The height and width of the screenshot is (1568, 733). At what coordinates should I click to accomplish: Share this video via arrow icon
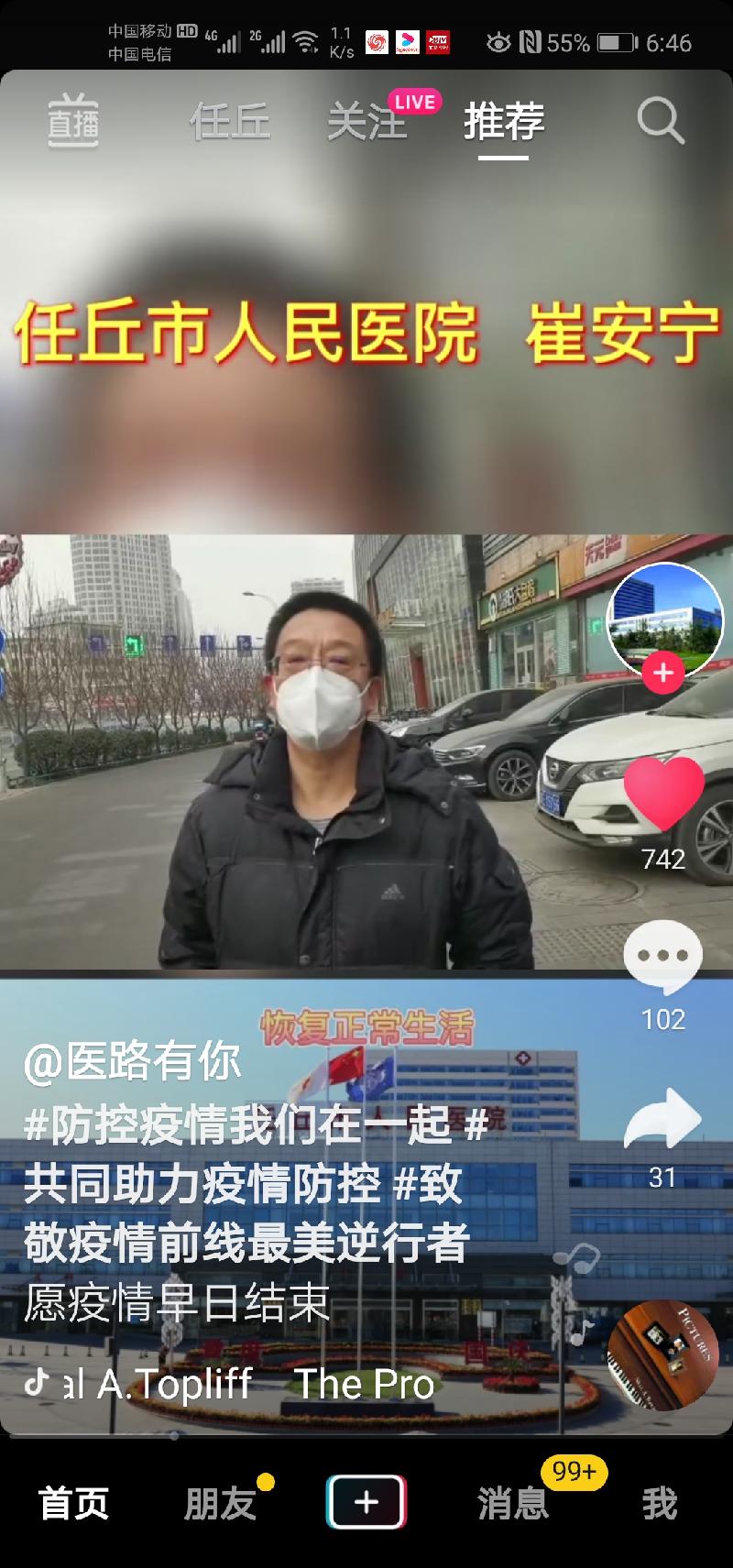(662, 1118)
